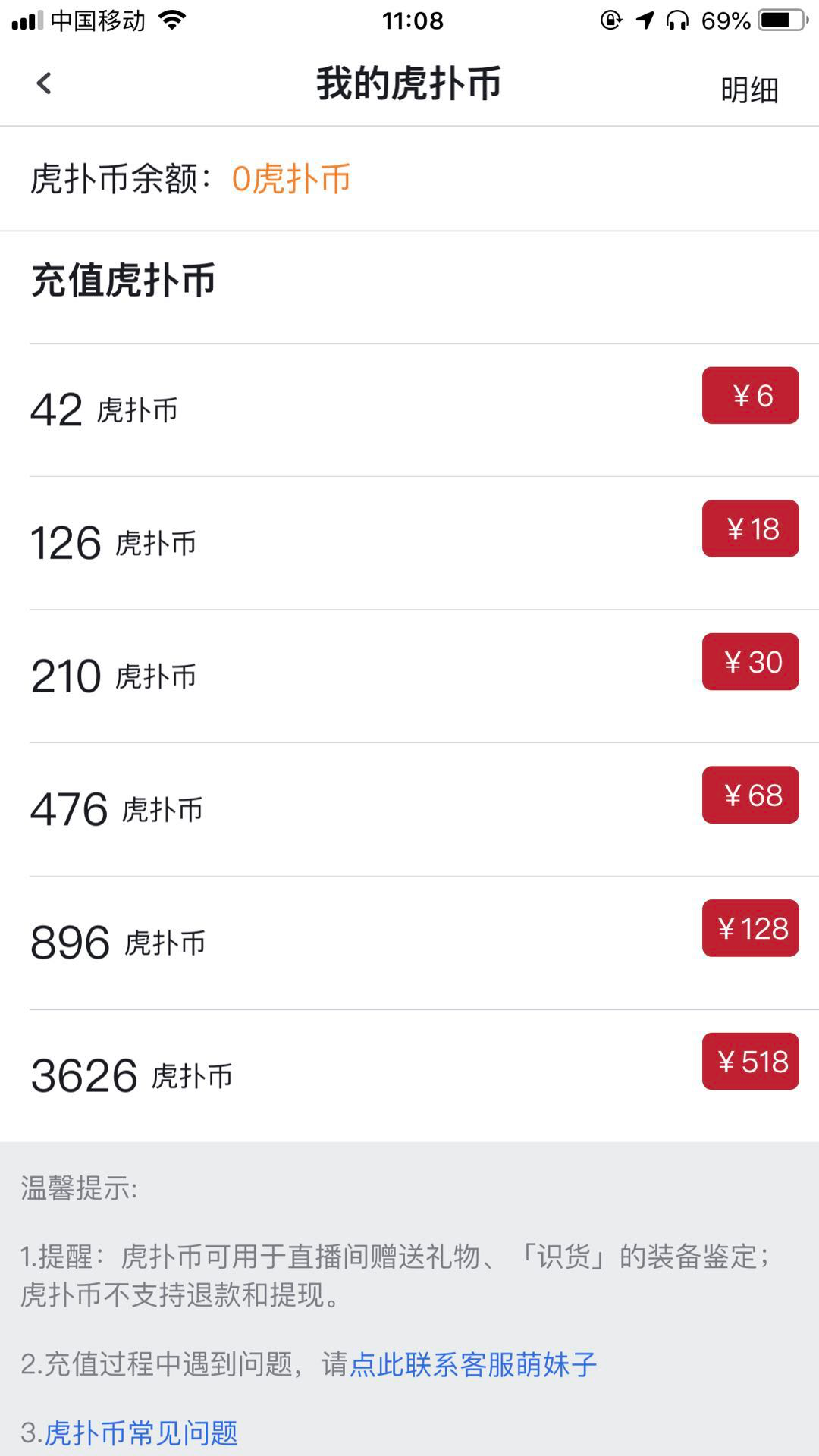
Task: Choose the ¥518 top-up button
Action: pyautogui.click(x=750, y=1062)
